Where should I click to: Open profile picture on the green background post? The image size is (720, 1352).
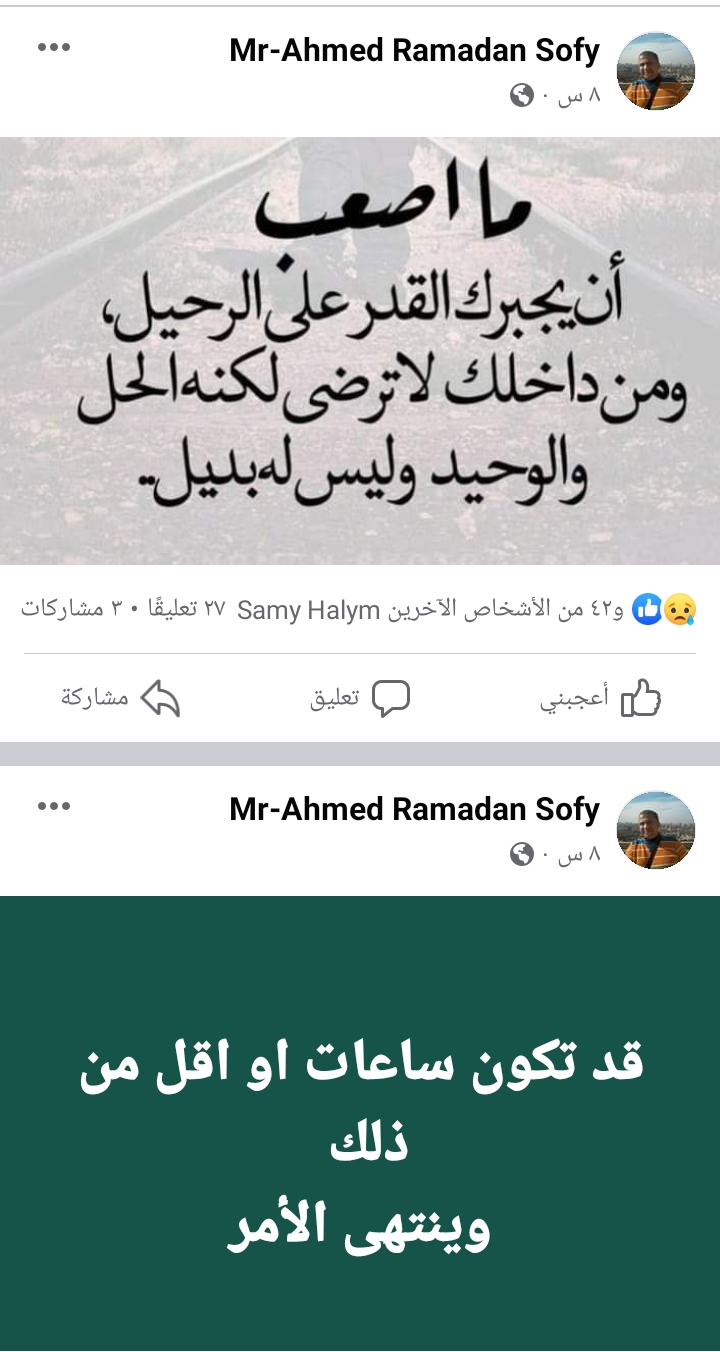655,830
